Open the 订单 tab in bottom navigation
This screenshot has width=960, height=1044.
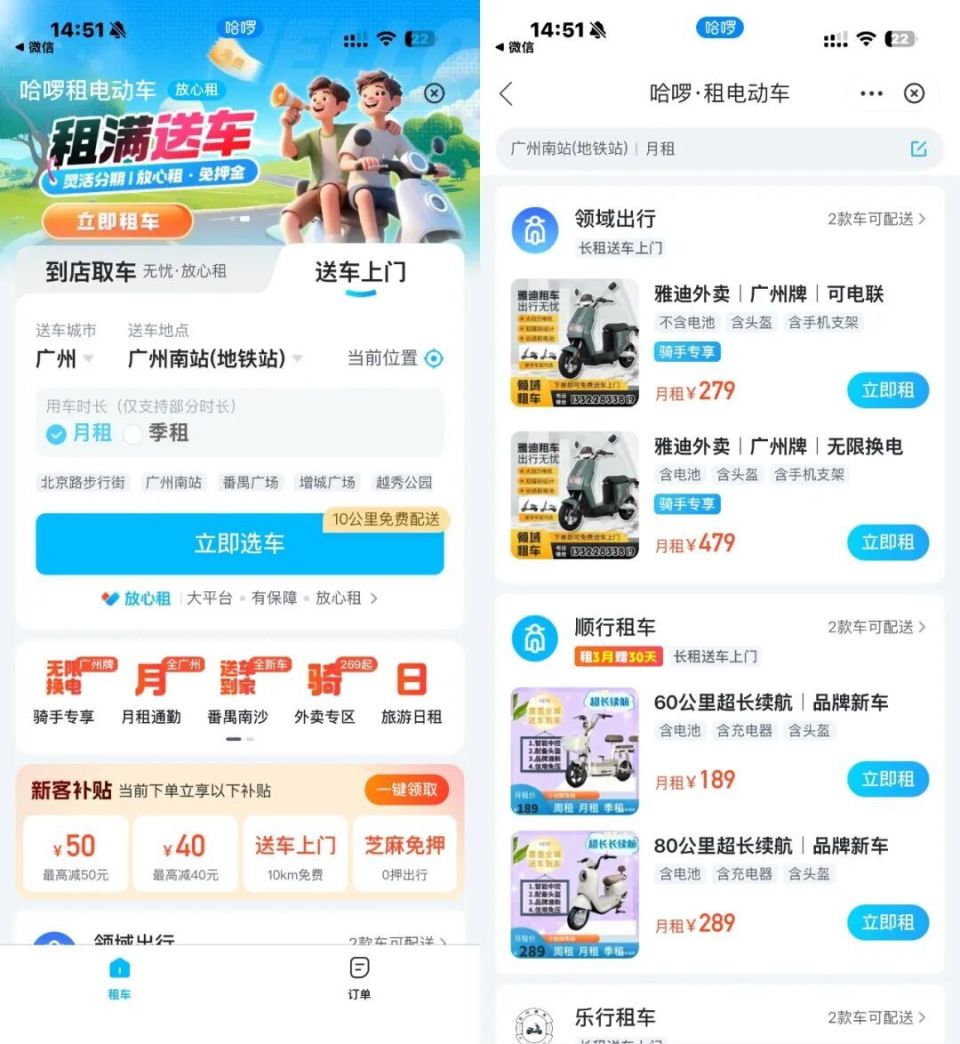pos(357,977)
